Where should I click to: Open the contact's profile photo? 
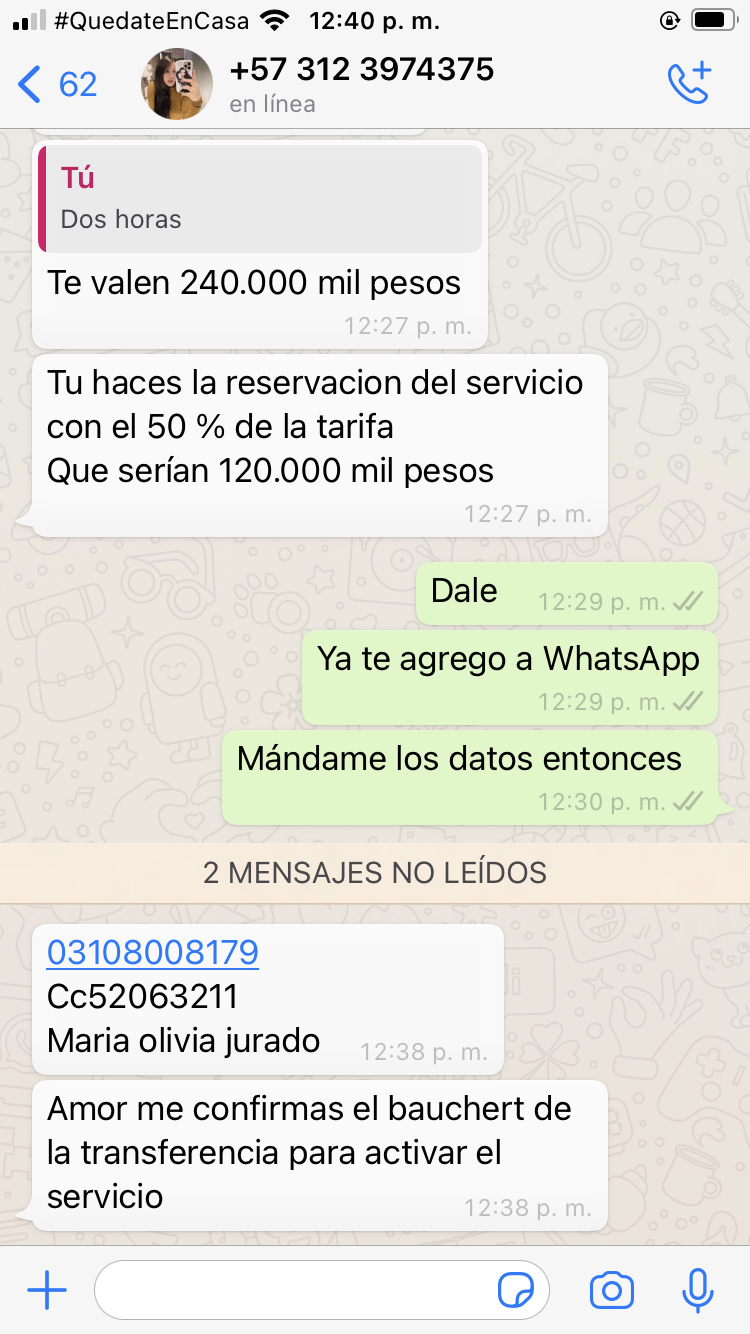click(177, 85)
